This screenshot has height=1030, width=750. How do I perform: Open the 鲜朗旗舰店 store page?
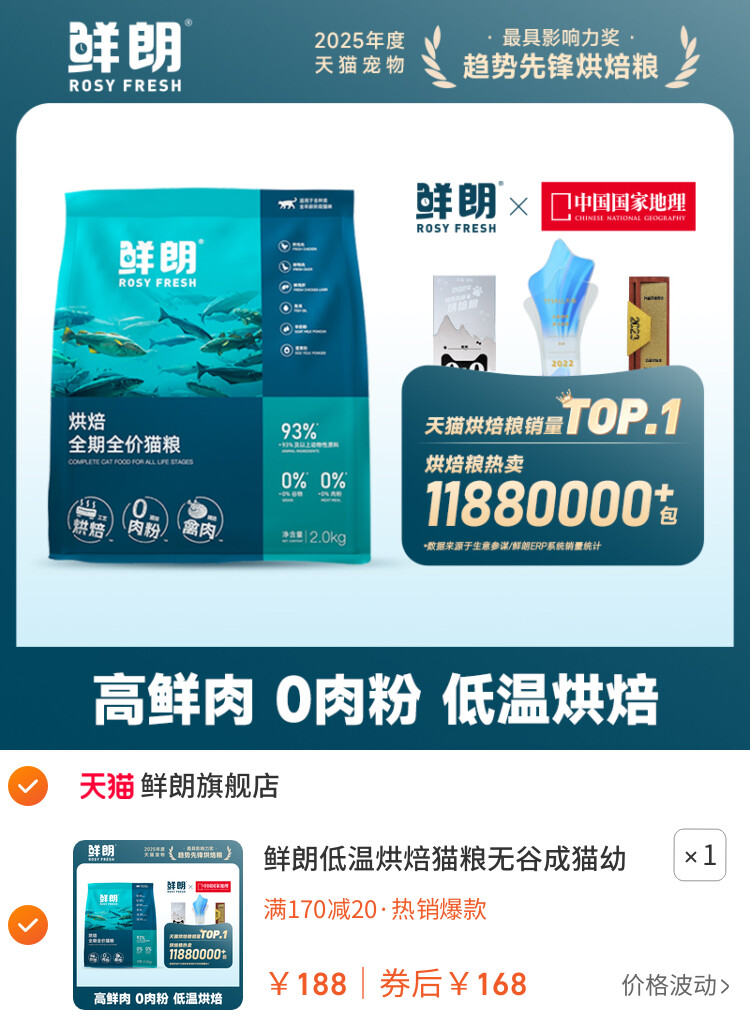[x=208, y=786]
